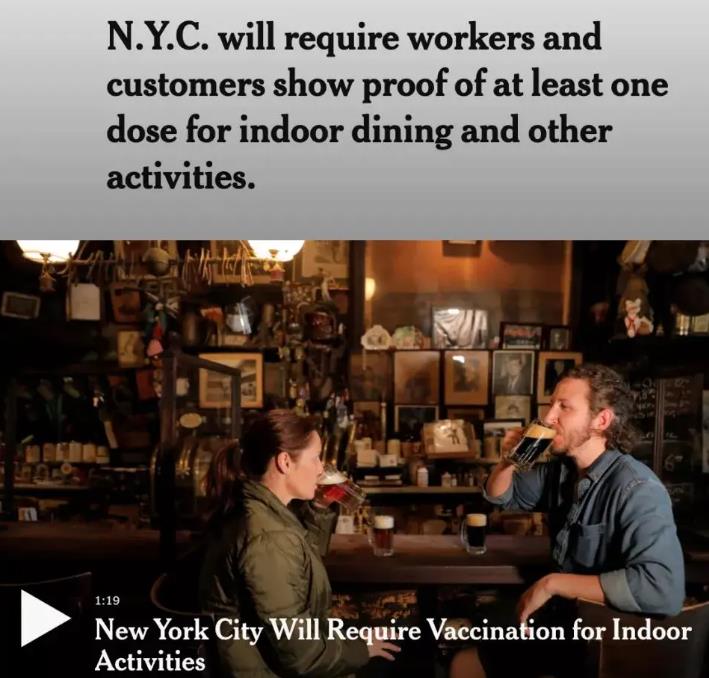The image size is (709, 678).
Task: Play the New York City vaccination video
Action: click(x=44, y=619)
